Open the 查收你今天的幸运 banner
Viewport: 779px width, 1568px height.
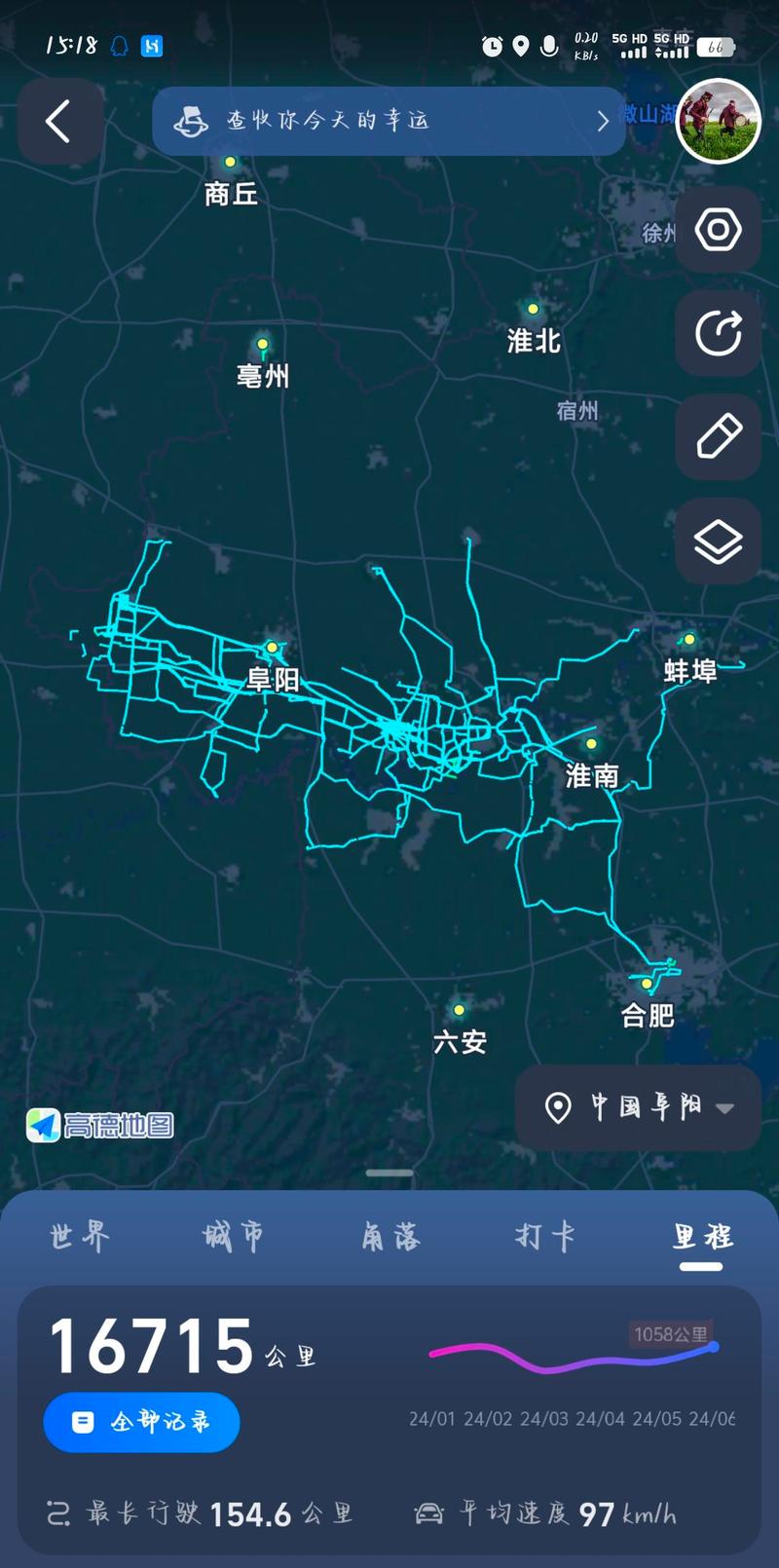point(389,121)
